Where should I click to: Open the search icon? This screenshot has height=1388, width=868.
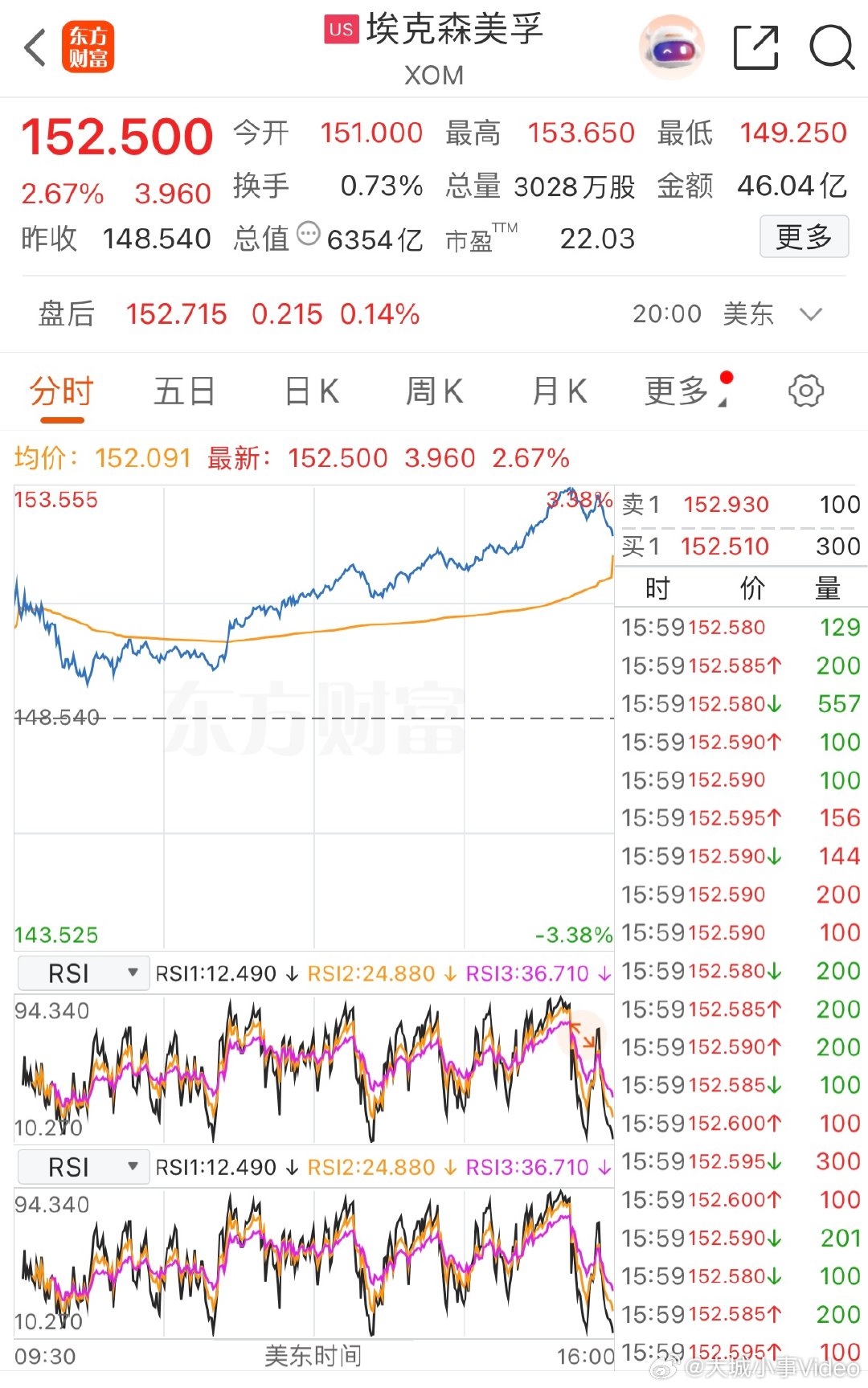tap(832, 48)
